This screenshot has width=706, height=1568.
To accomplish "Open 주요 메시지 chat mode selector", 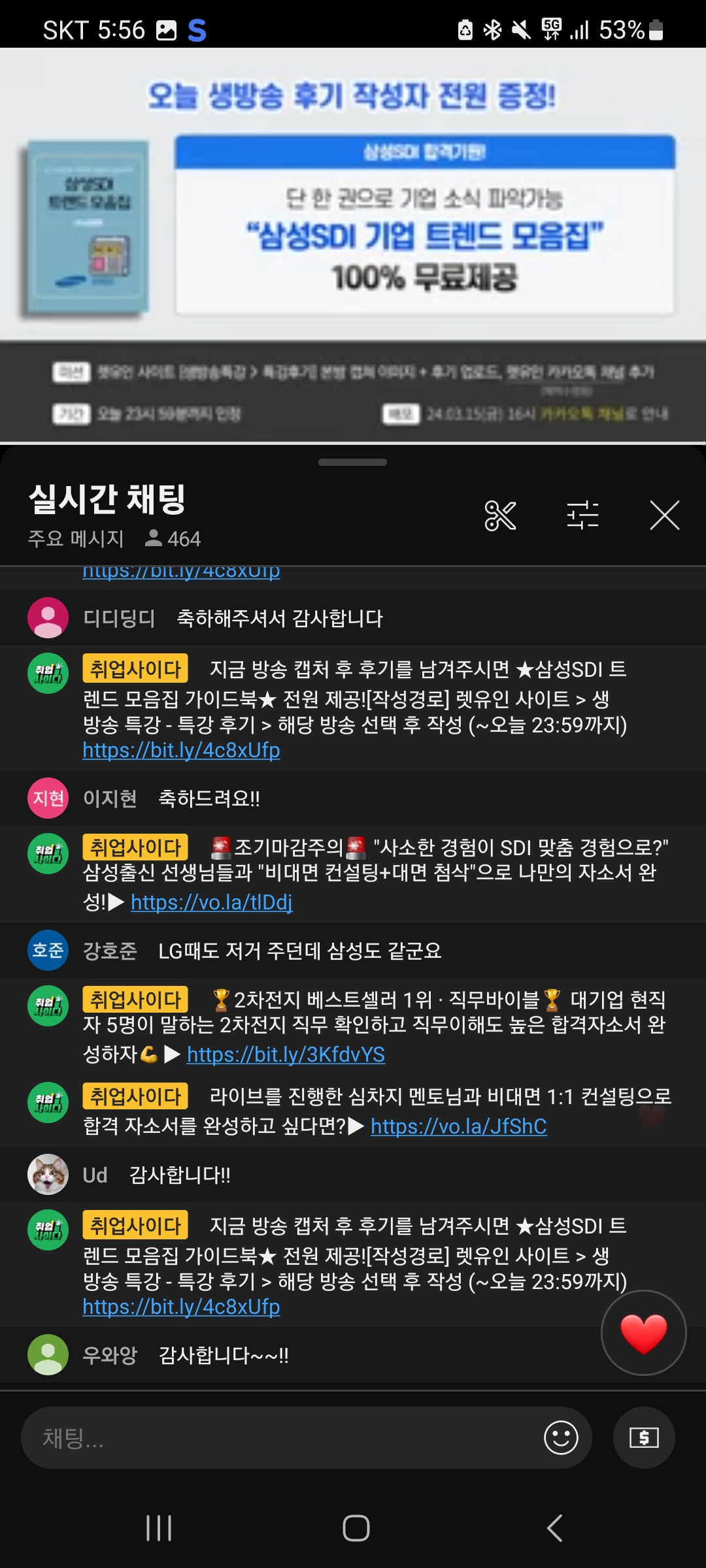I will pos(76,538).
